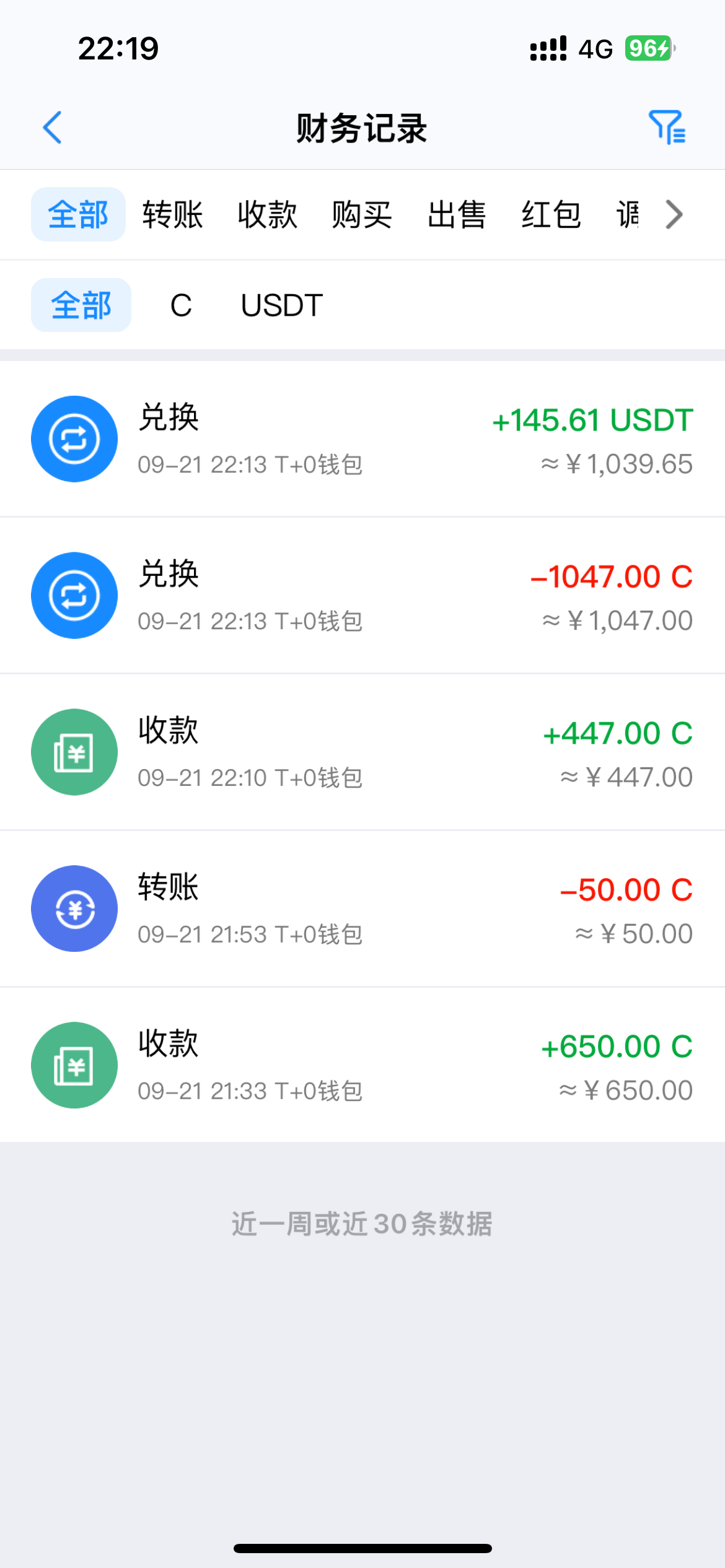Open the -1047.00 C 兑换 record

click(x=362, y=596)
